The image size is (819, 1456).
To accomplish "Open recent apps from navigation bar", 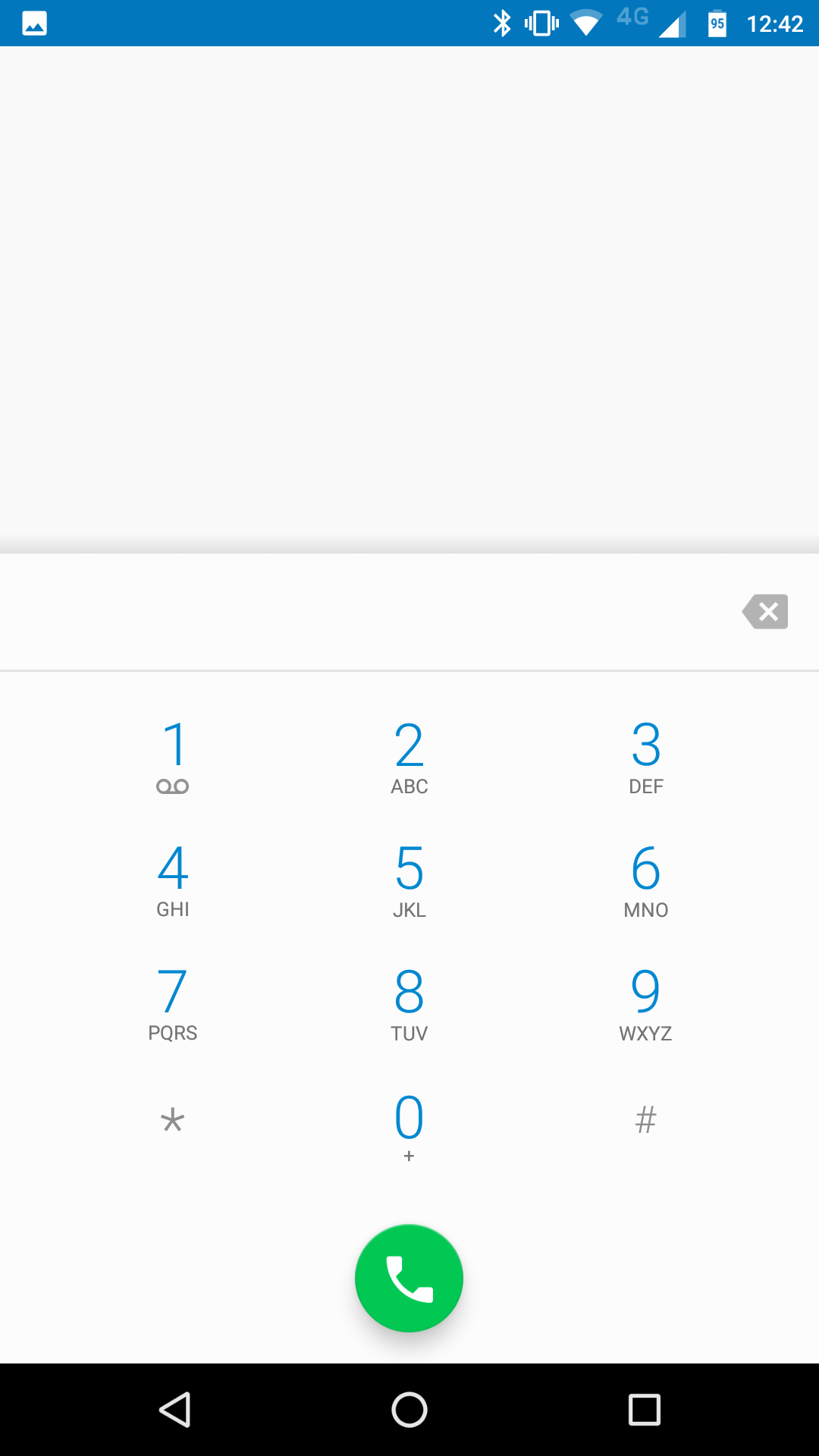I will [x=645, y=1410].
